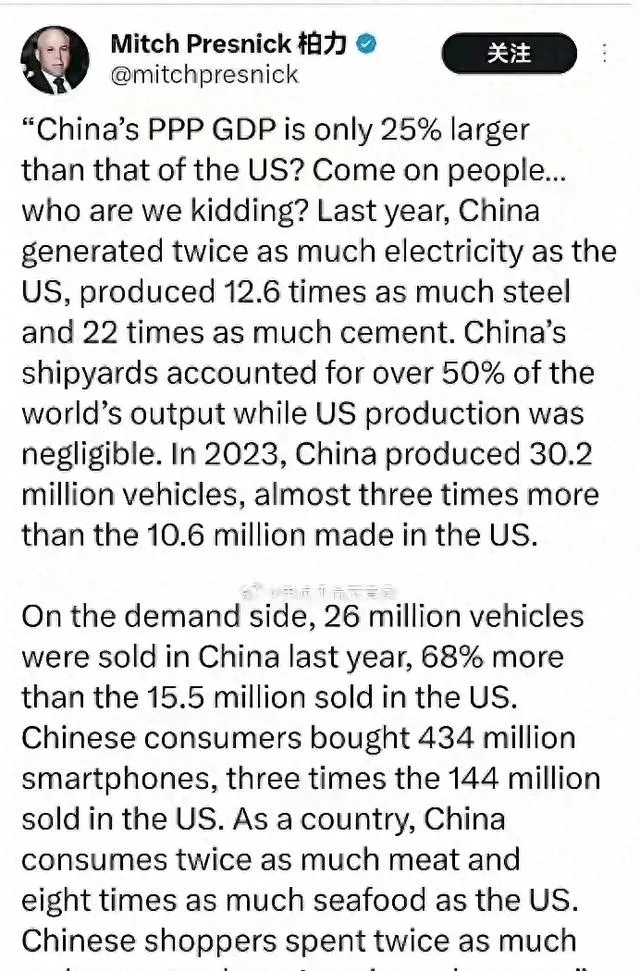
Task: Open Mitch Presnick's profile picture
Action: coord(56,60)
